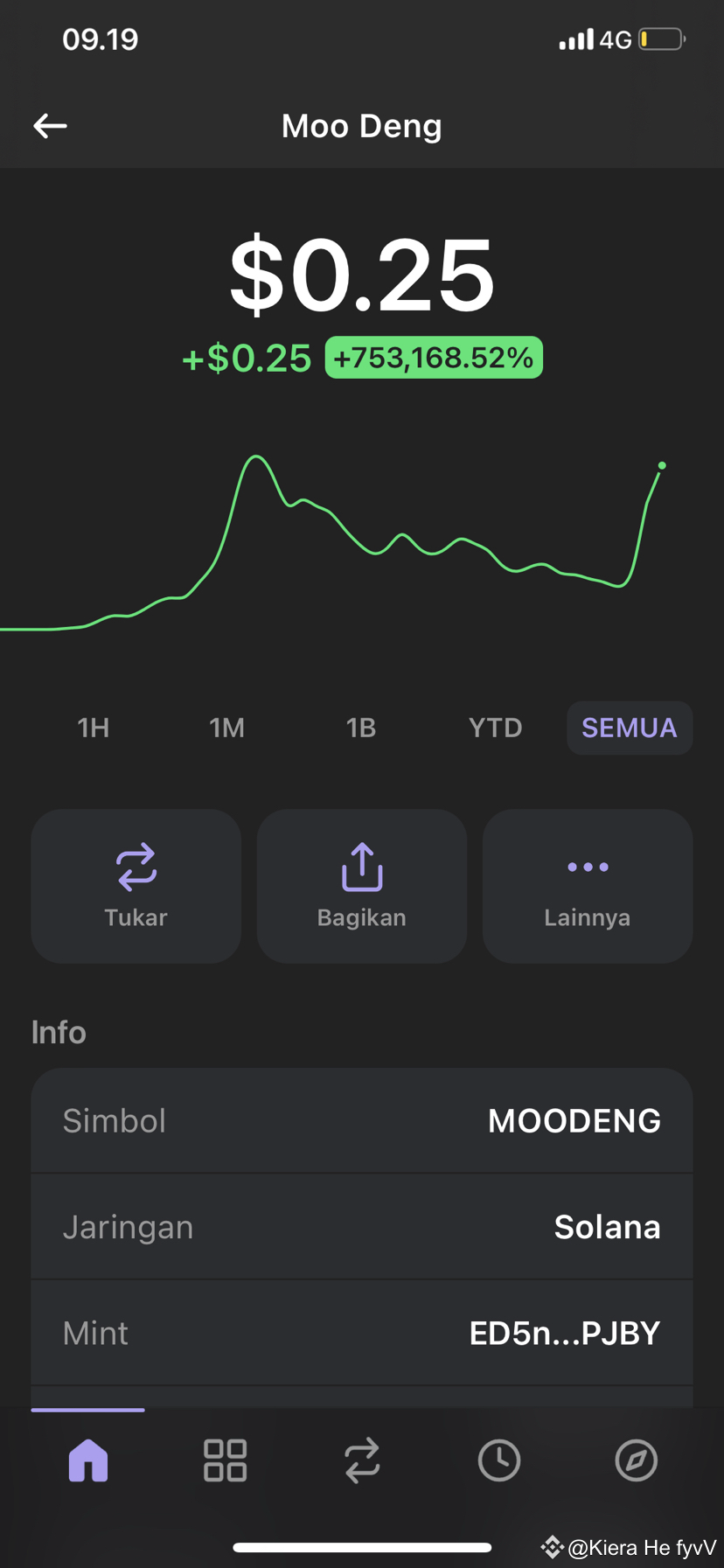
Task: Switch to the 1B chart tab
Action: pyautogui.click(x=361, y=727)
